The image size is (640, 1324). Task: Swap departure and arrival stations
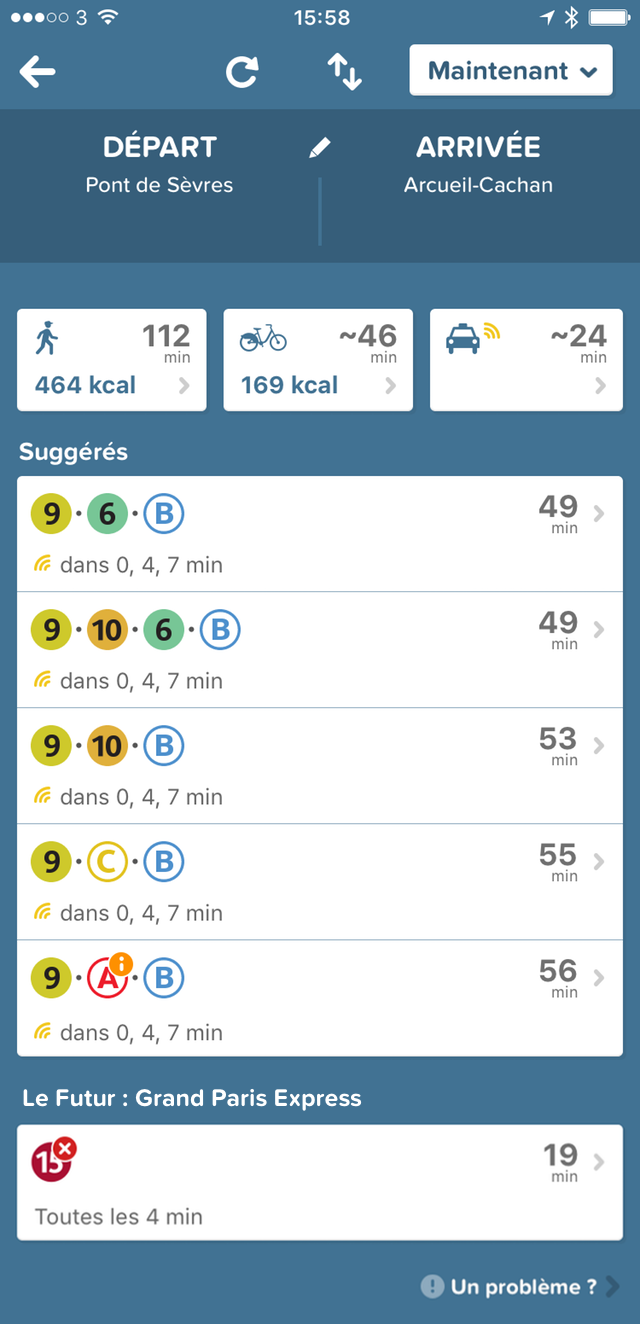(x=344, y=72)
